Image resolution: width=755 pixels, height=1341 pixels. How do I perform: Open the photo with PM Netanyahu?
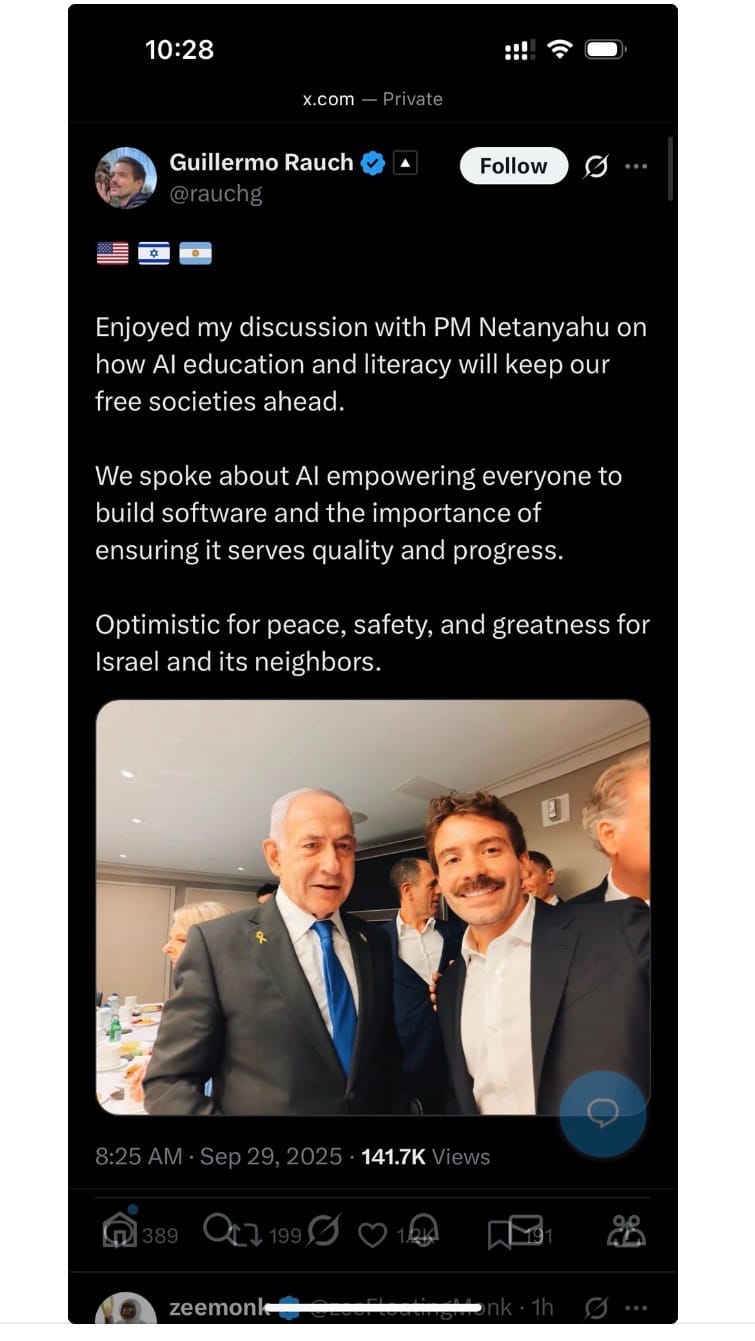[372, 906]
